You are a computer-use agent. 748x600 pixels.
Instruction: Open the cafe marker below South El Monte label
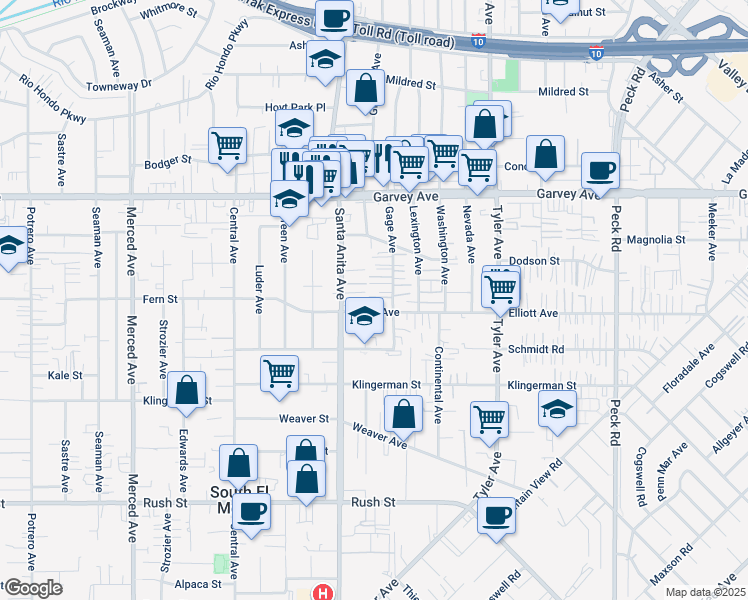click(x=251, y=512)
